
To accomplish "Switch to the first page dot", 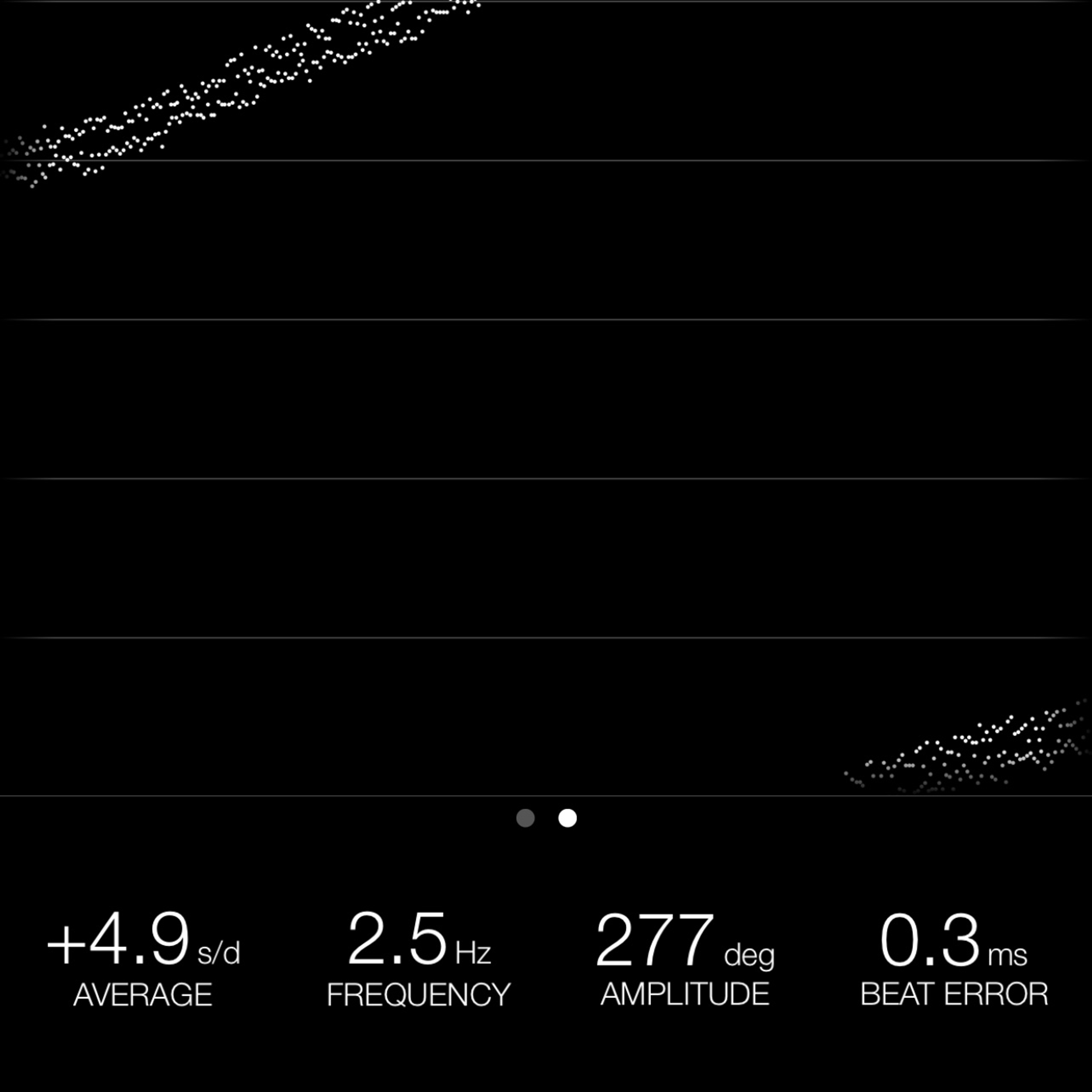I will [525, 818].
